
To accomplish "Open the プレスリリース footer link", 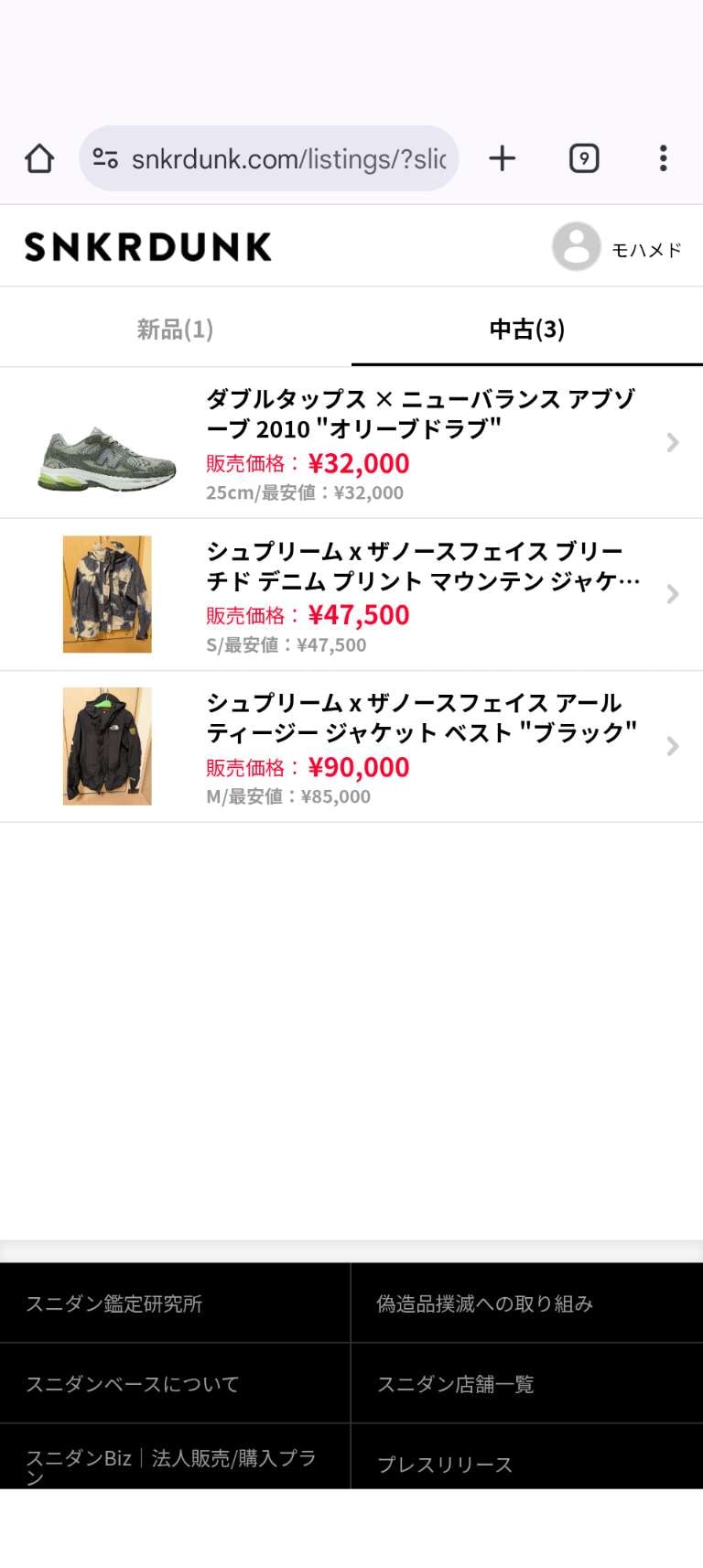I will click(445, 1464).
